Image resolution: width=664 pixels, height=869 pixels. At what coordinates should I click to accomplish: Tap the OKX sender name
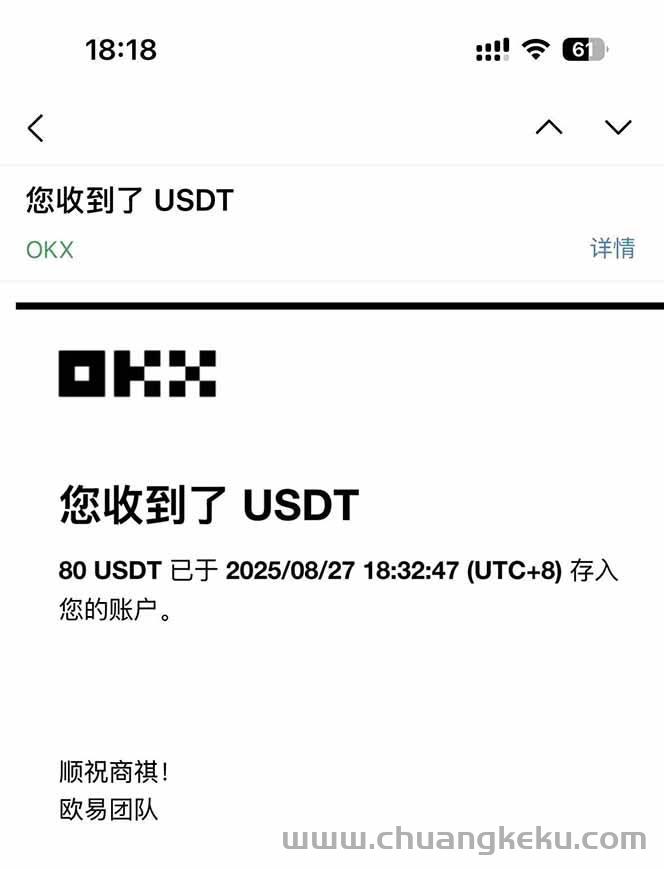(50, 249)
